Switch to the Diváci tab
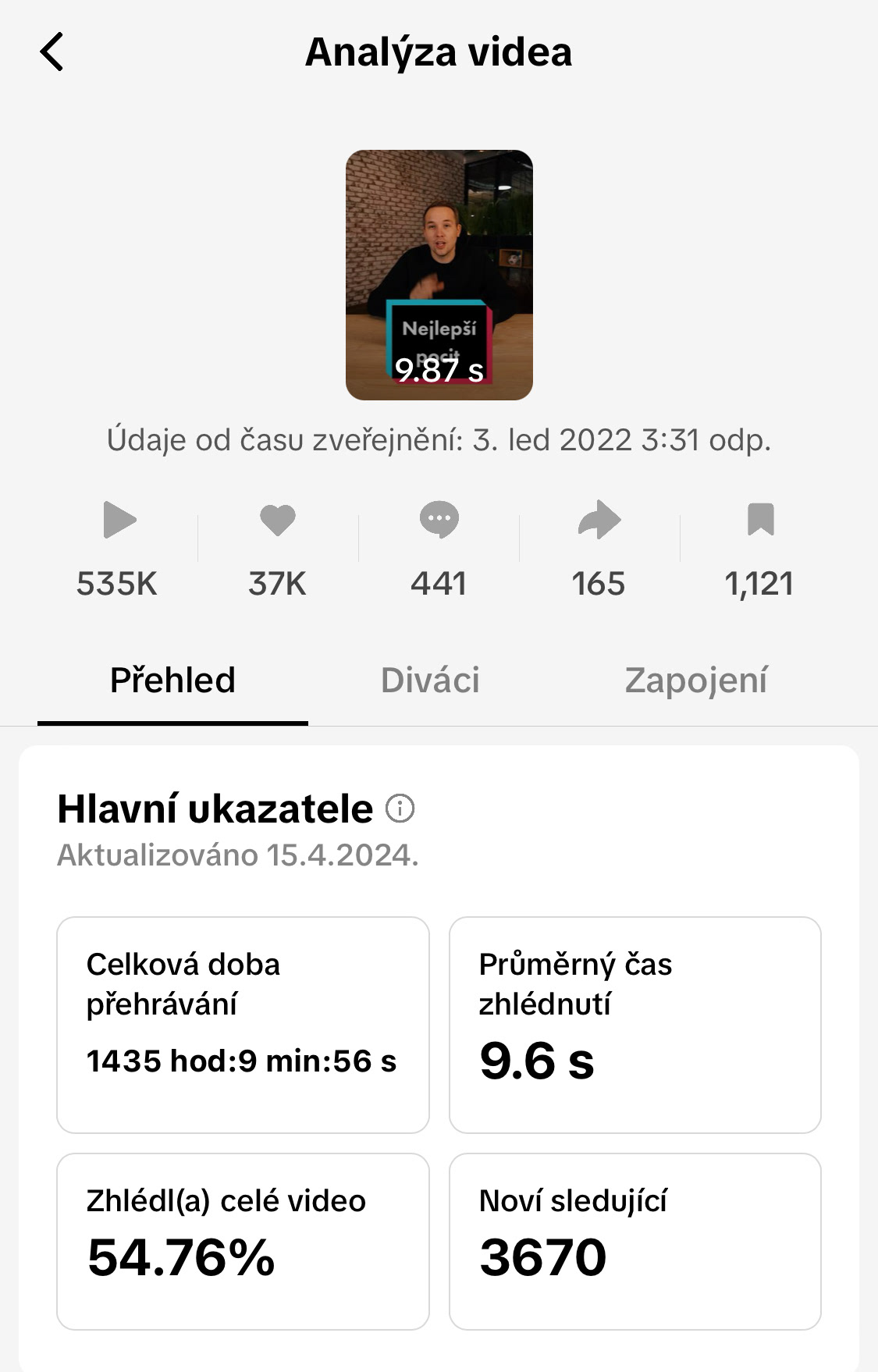 tap(430, 680)
